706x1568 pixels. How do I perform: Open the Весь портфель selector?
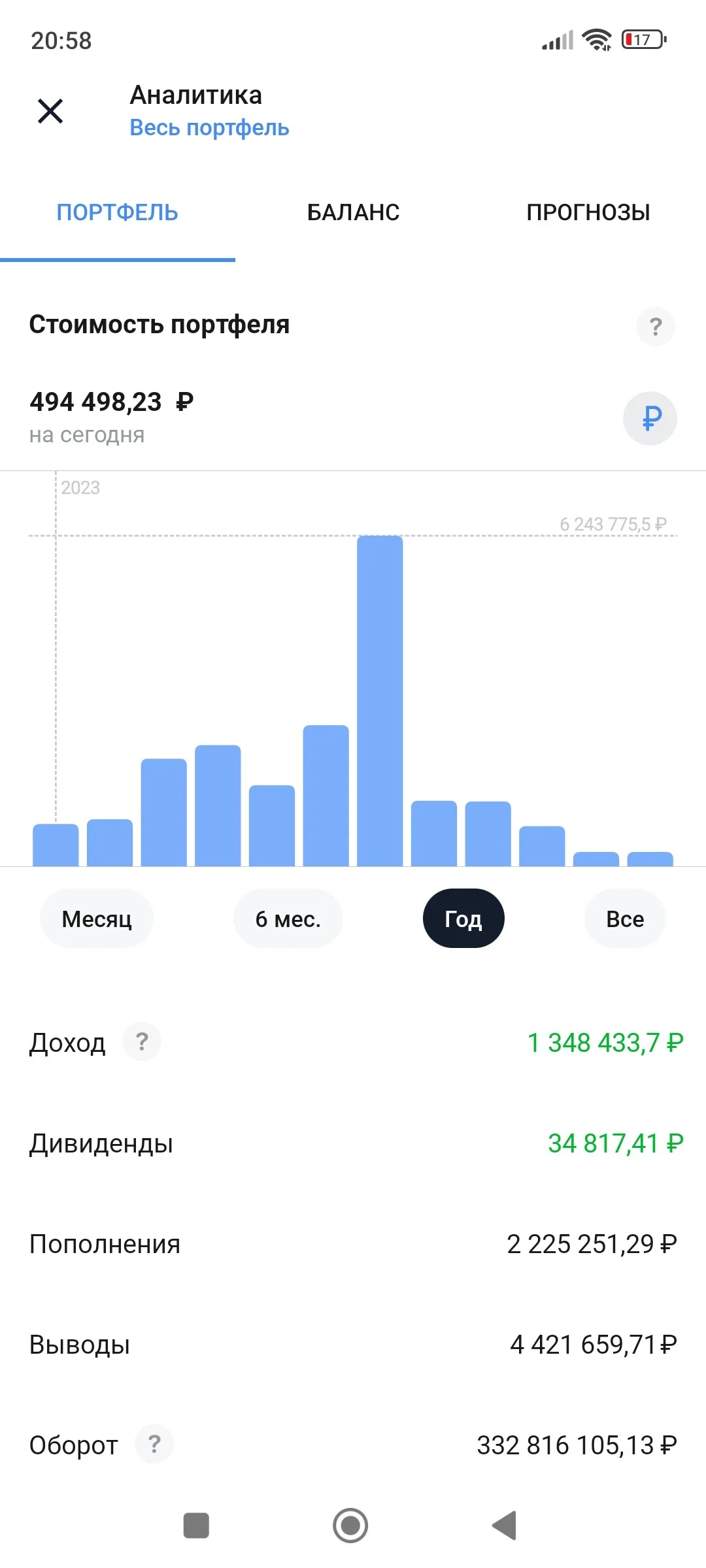click(x=209, y=127)
